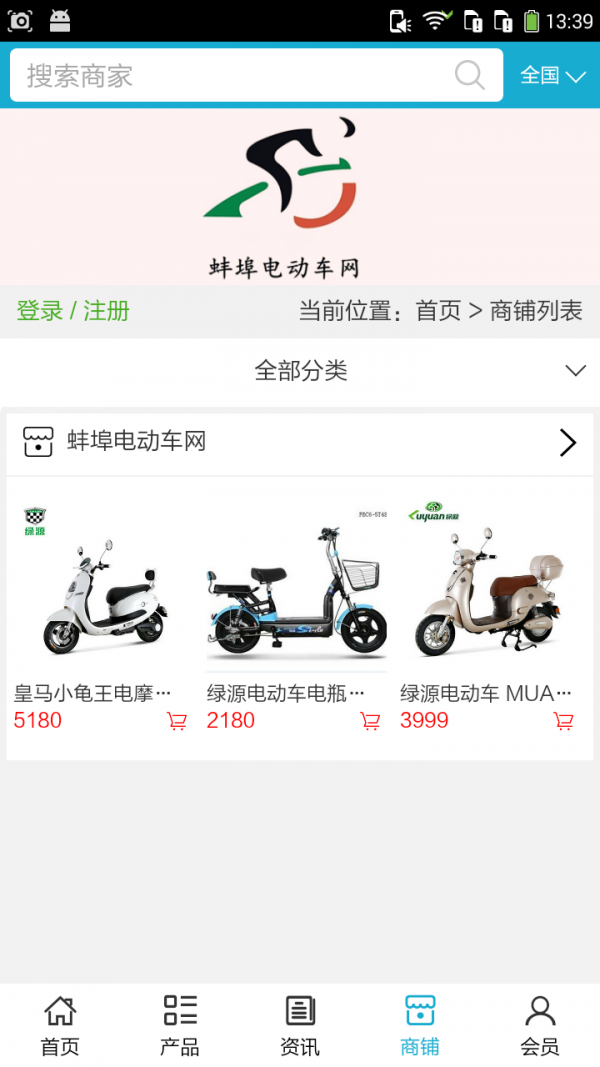
Task: View the 皇马小龟王电摩 product
Action: click(102, 590)
